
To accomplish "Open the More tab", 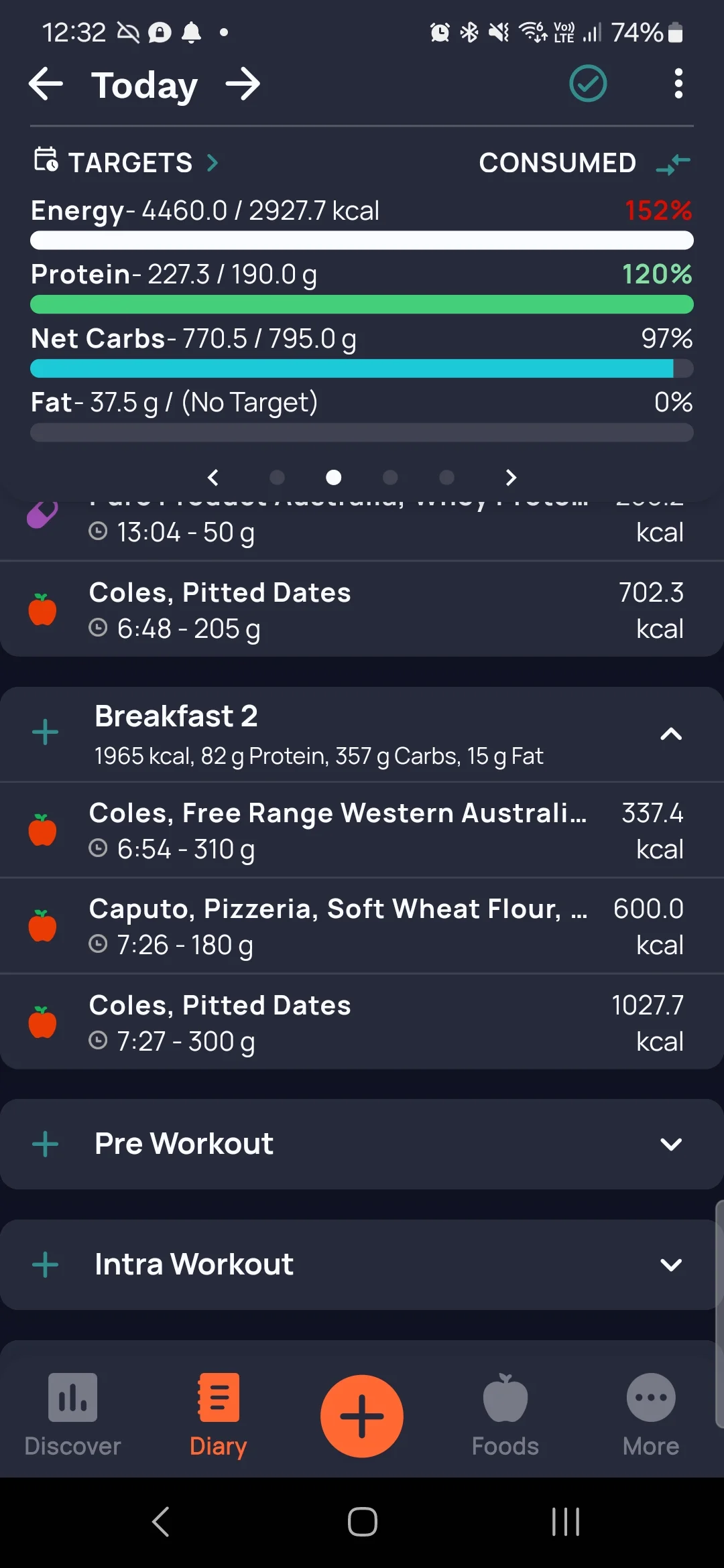I will (651, 1415).
